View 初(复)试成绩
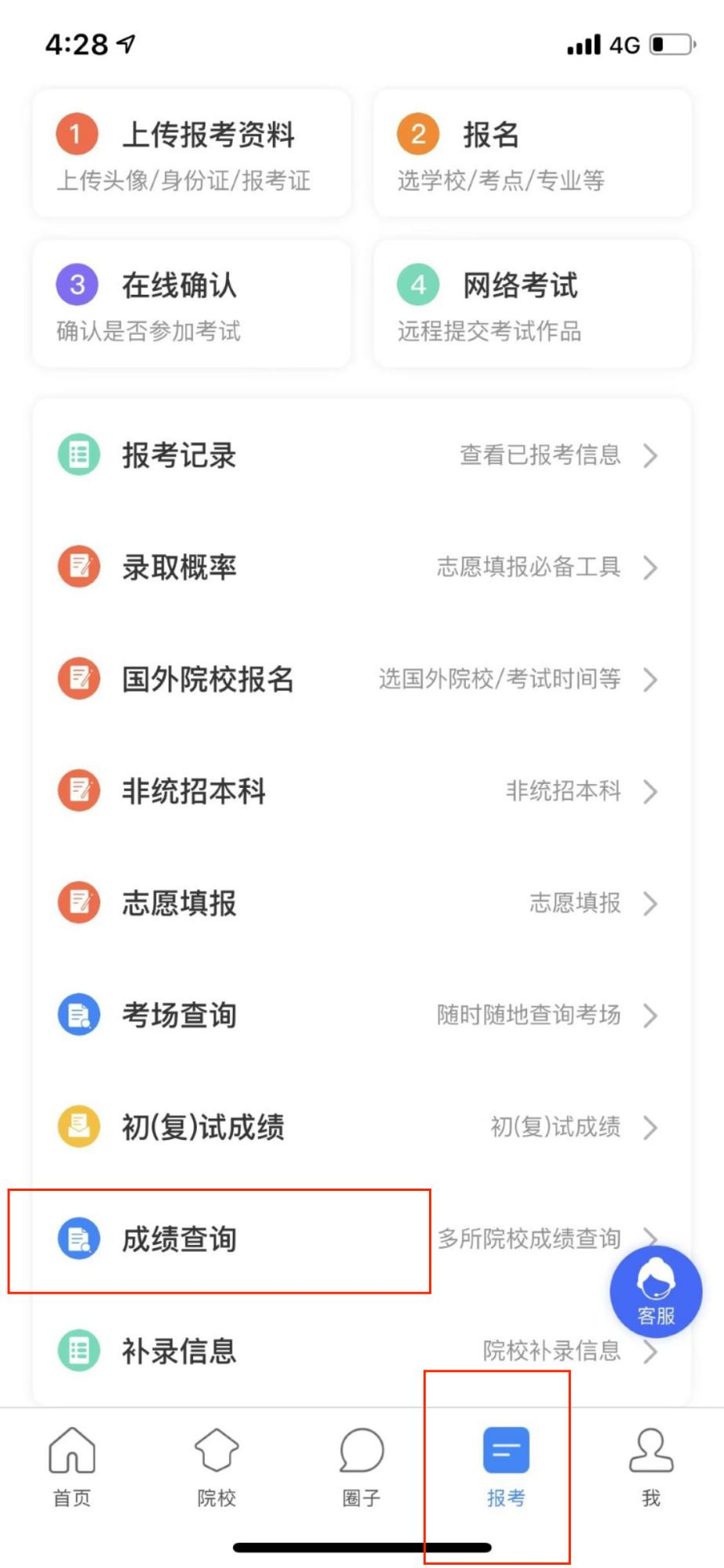Screen dimensions: 724x1568 [362, 1127]
